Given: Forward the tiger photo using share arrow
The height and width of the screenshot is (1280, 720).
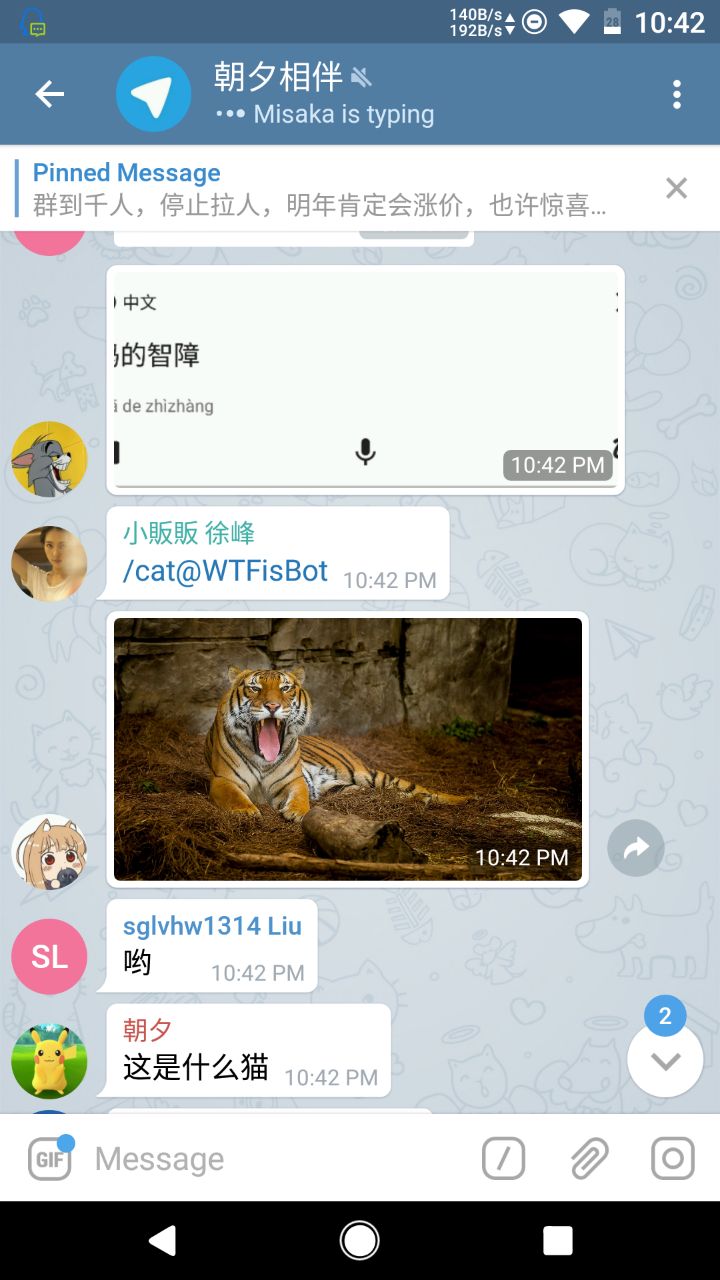Looking at the screenshot, I should (x=636, y=848).
